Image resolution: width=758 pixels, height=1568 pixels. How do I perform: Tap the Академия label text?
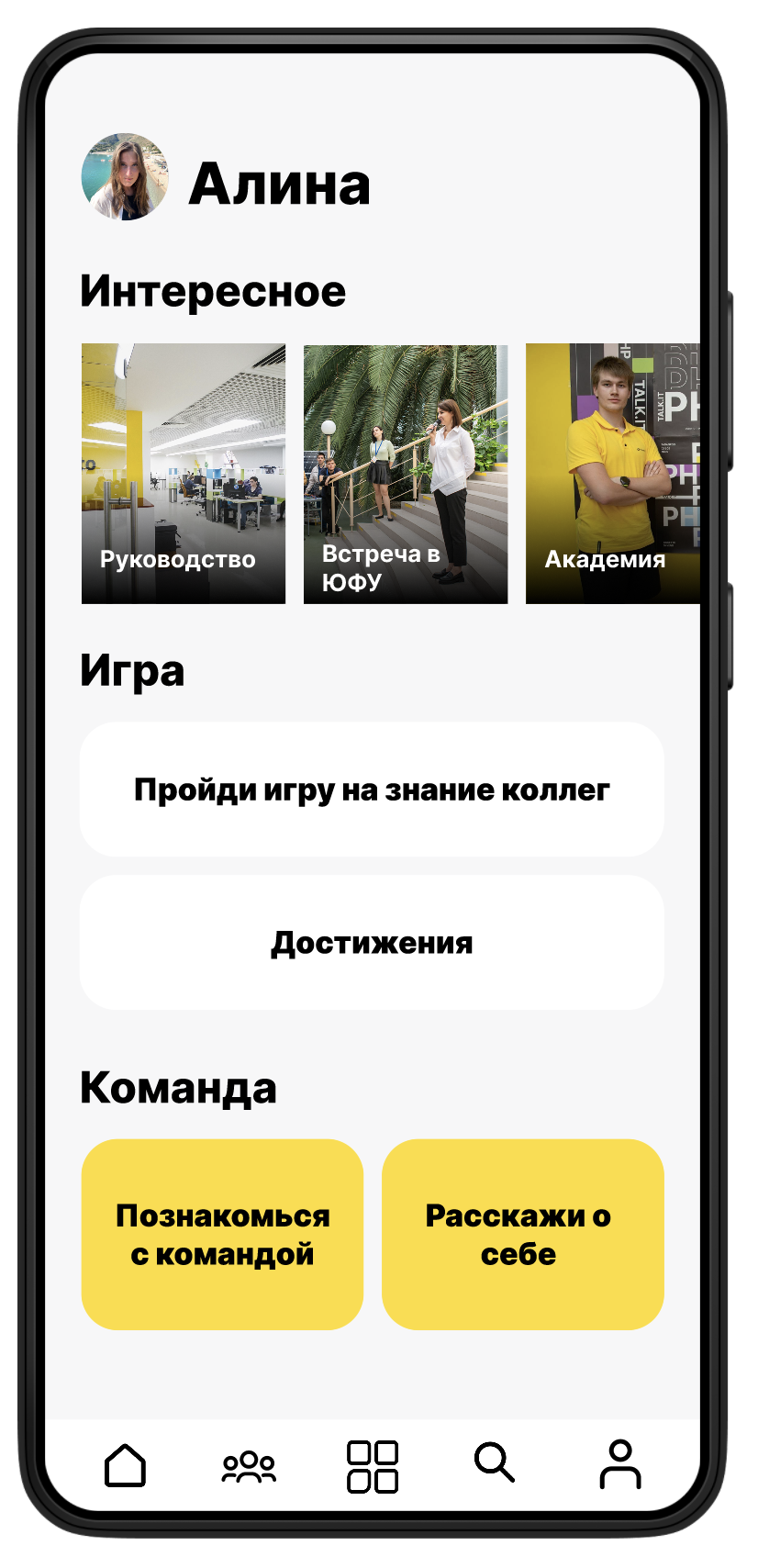pos(606,561)
